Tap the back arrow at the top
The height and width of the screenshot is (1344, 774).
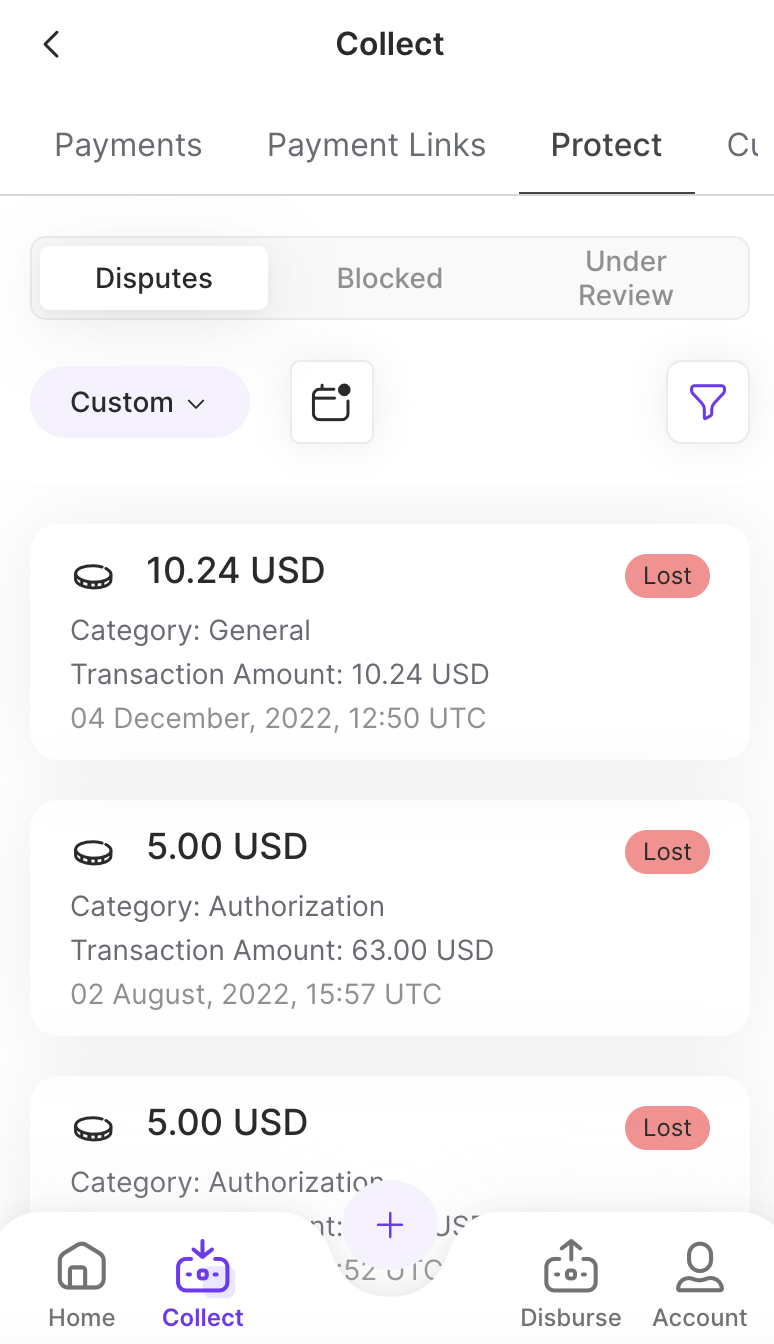[x=51, y=44]
